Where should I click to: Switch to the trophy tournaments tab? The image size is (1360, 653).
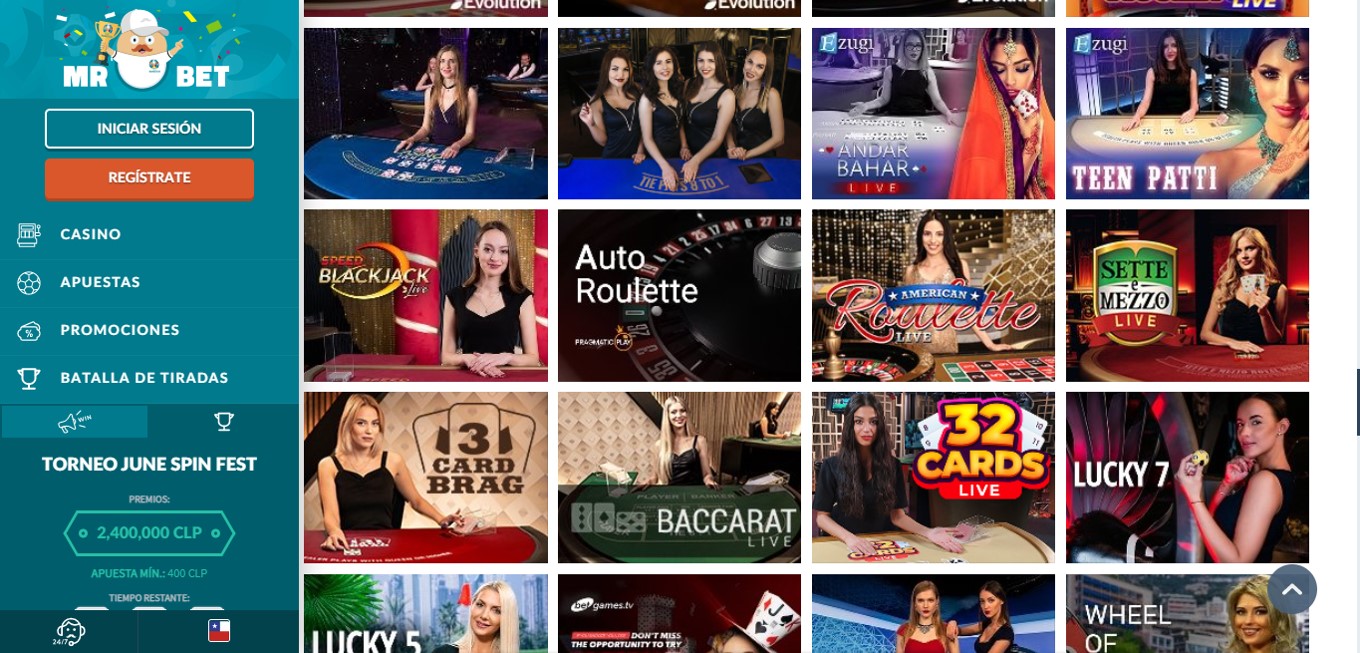click(x=224, y=422)
